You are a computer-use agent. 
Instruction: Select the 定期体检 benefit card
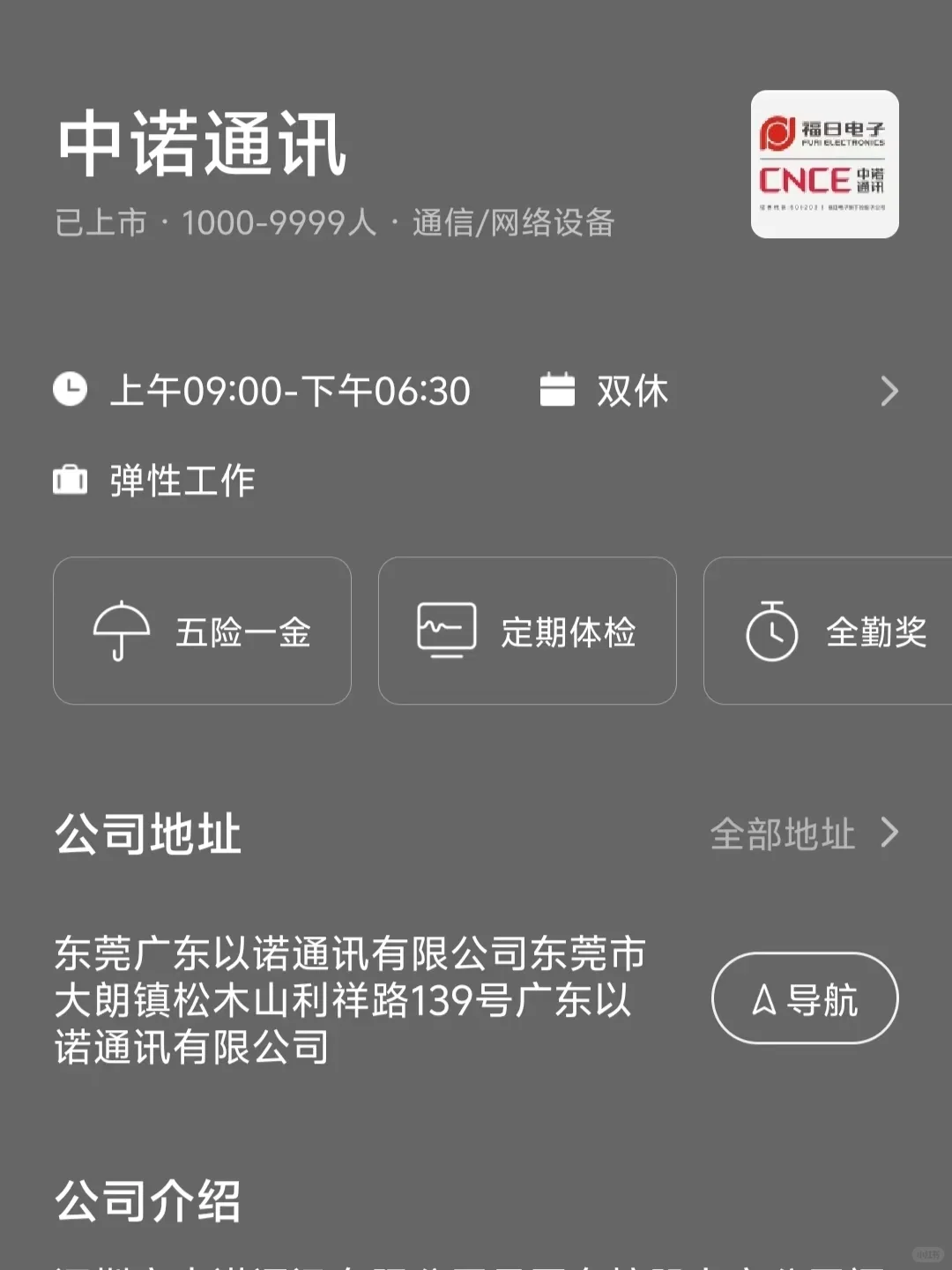click(527, 631)
